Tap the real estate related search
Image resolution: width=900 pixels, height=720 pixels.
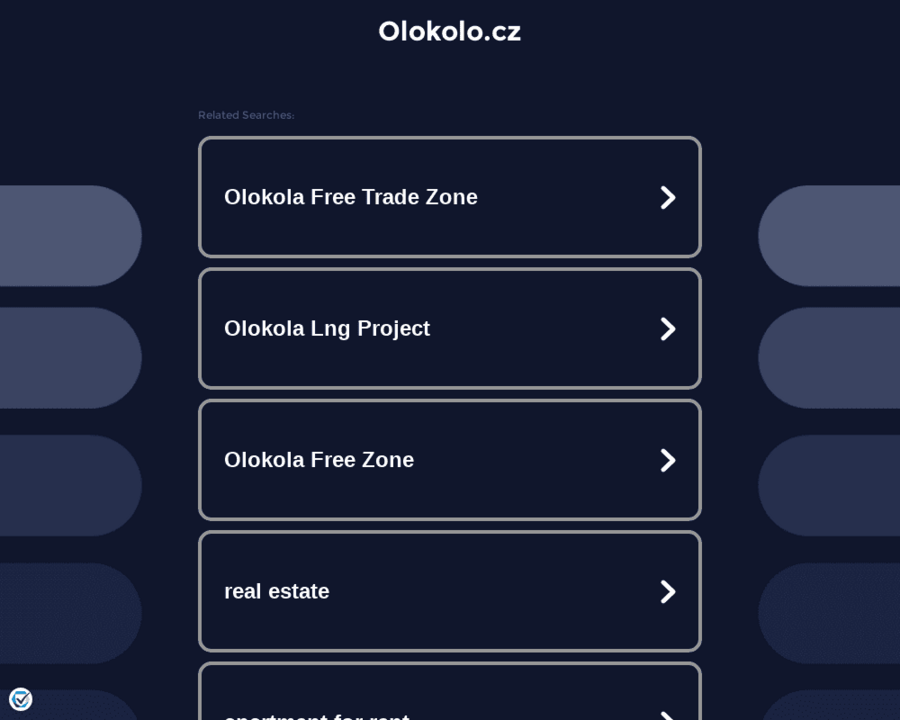(x=449, y=591)
